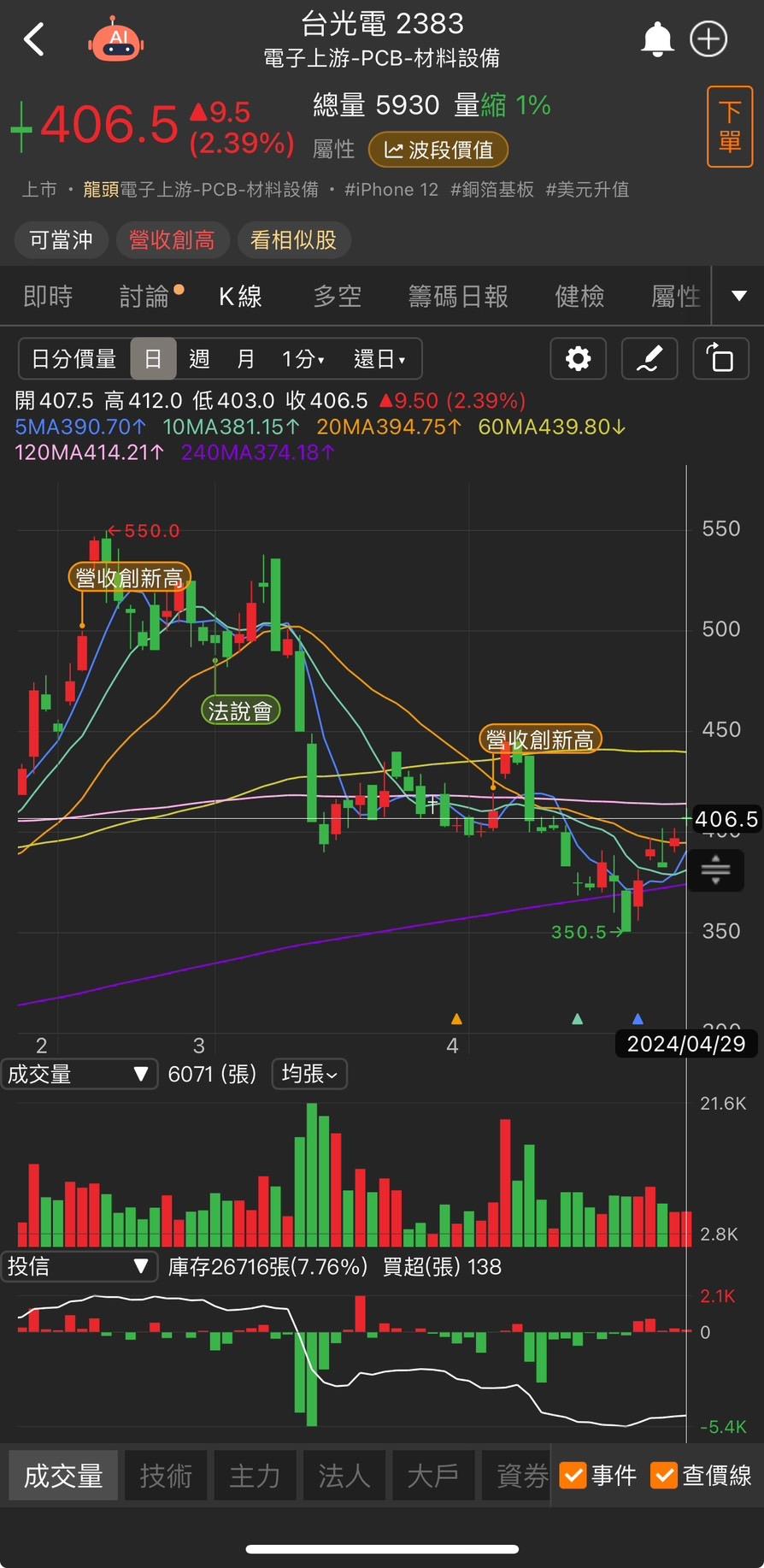This screenshot has height=1568, width=764.
Task: Add stock to watchlist with plus icon
Action: click(x=708, y=39)
